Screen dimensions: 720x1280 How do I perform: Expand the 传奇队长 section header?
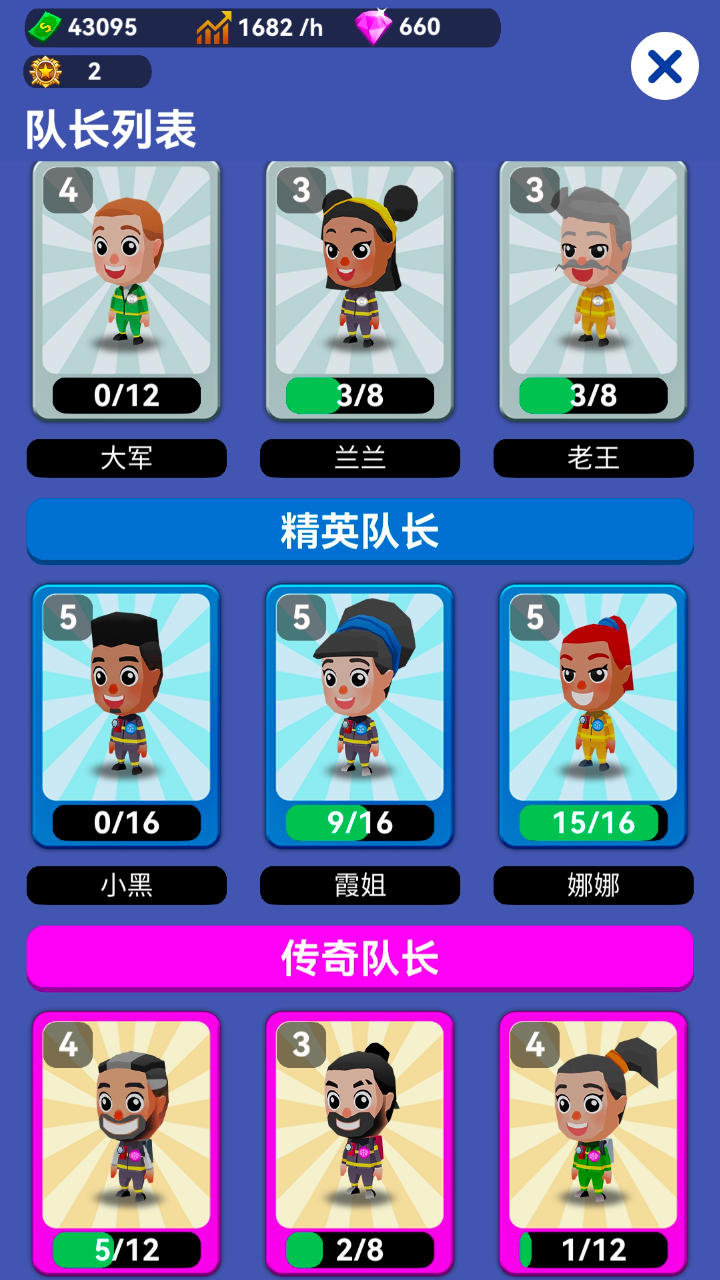(x=360, y=958)
